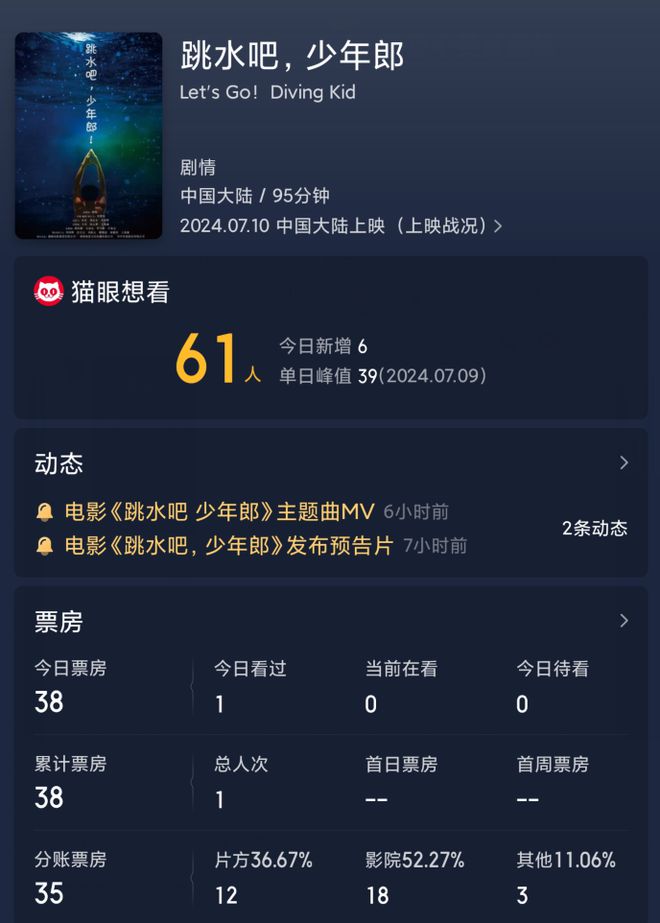Open the 发布预告片 news item
Screen dimensions: 660x923
point(229,546)
